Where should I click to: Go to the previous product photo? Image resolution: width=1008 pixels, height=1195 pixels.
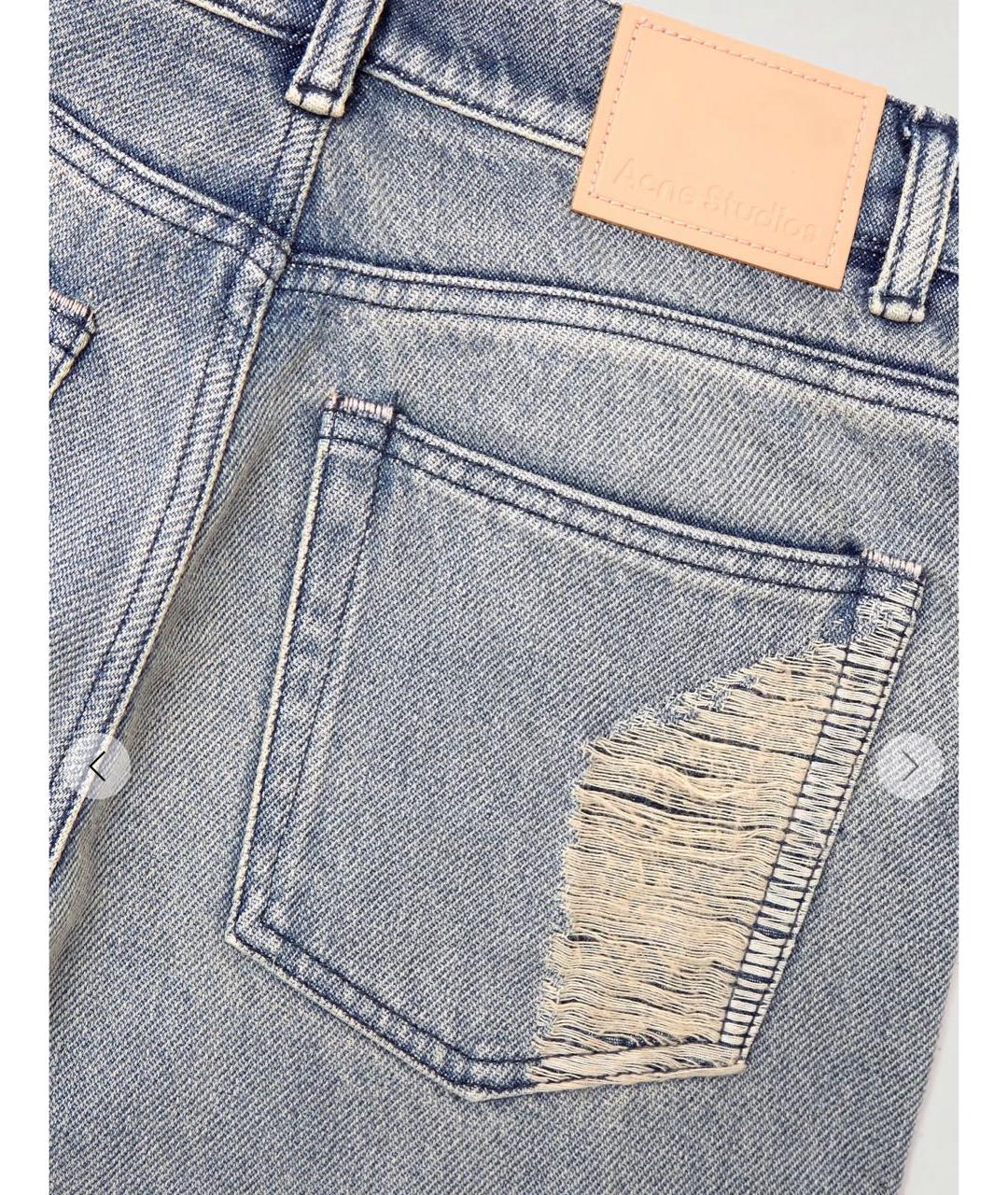pos(97,766)
